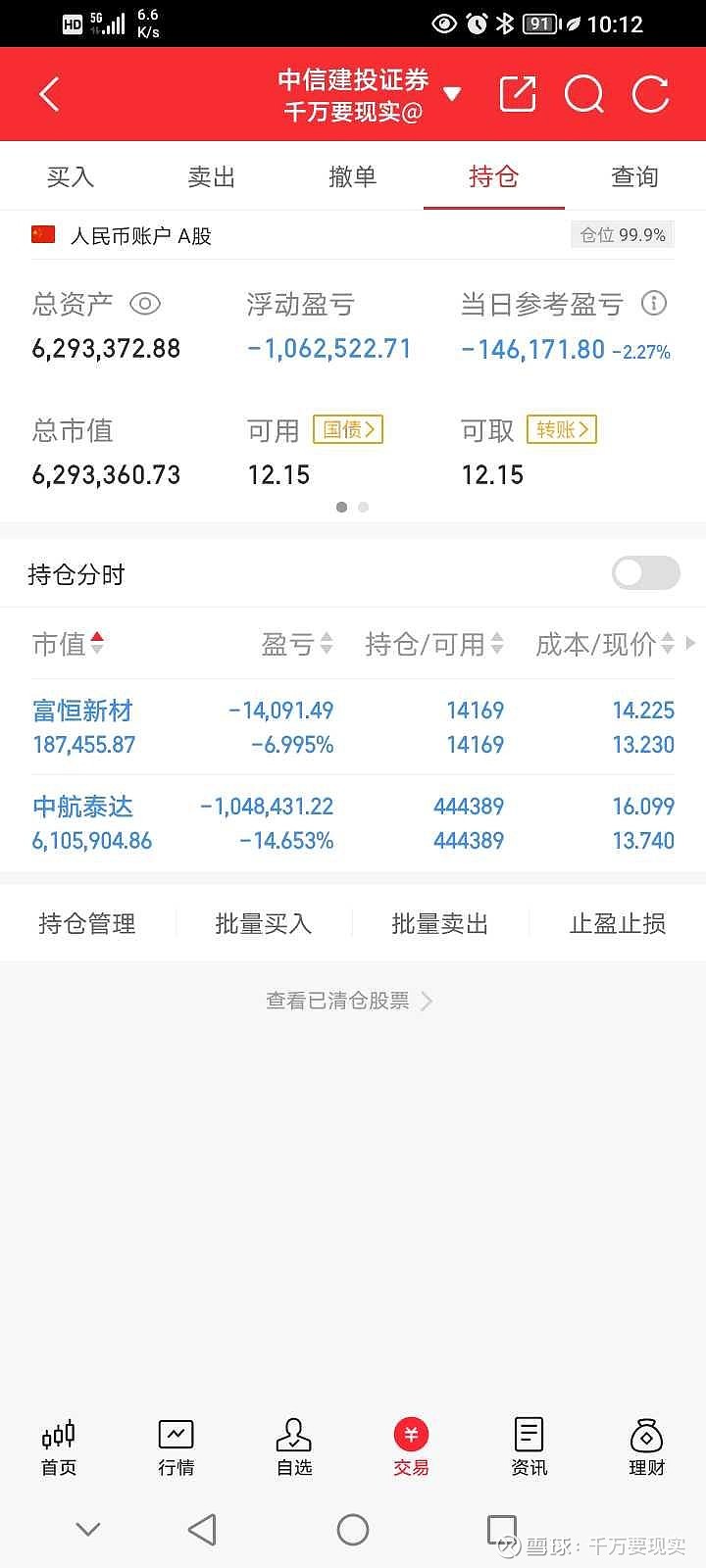The height and width of the screenshot is (1568, 706).
Task: View cleared stocks via 查看已清仓股票
Action: point(349,1001)
